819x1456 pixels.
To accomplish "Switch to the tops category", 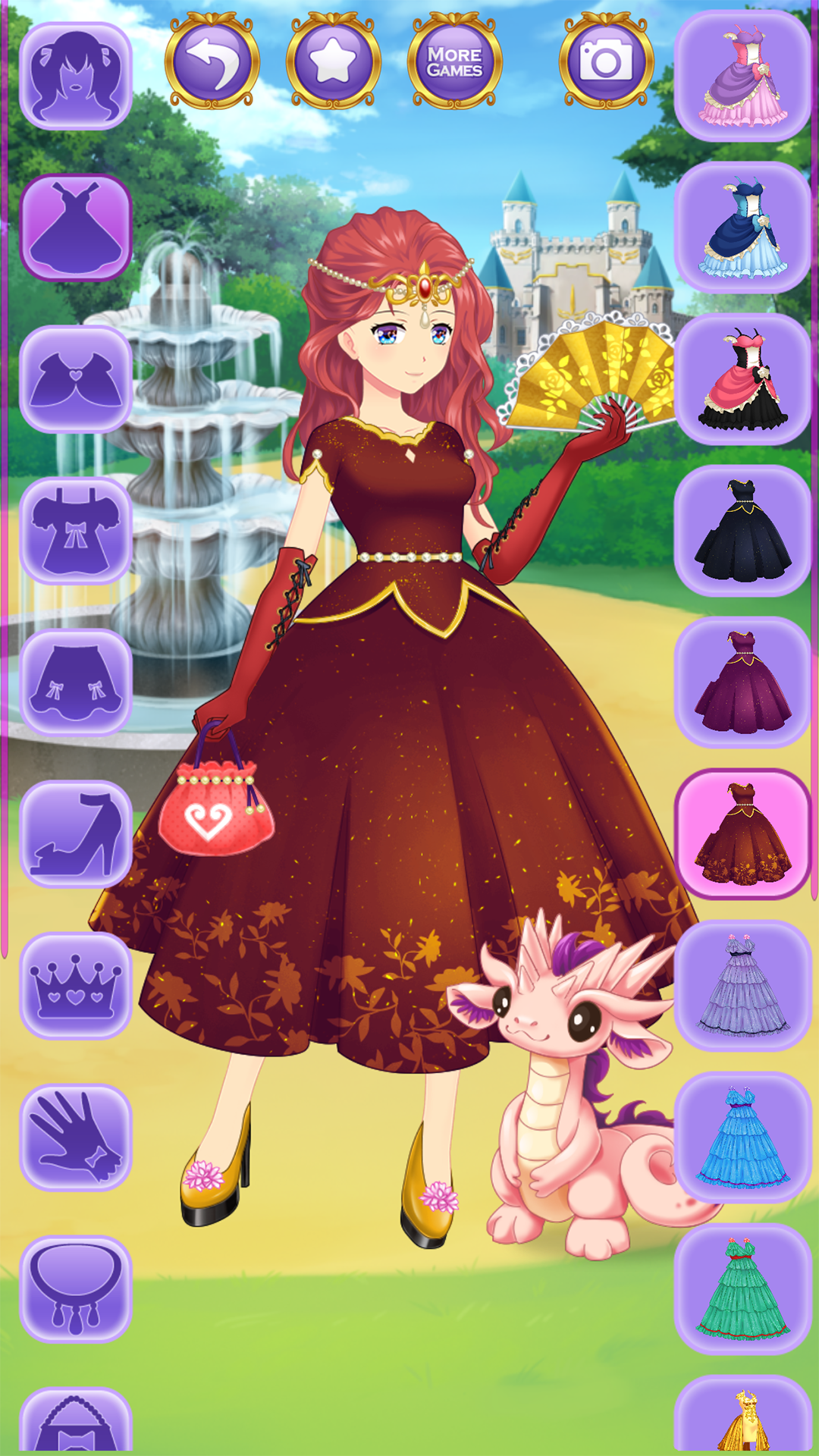I will point(76,531).
